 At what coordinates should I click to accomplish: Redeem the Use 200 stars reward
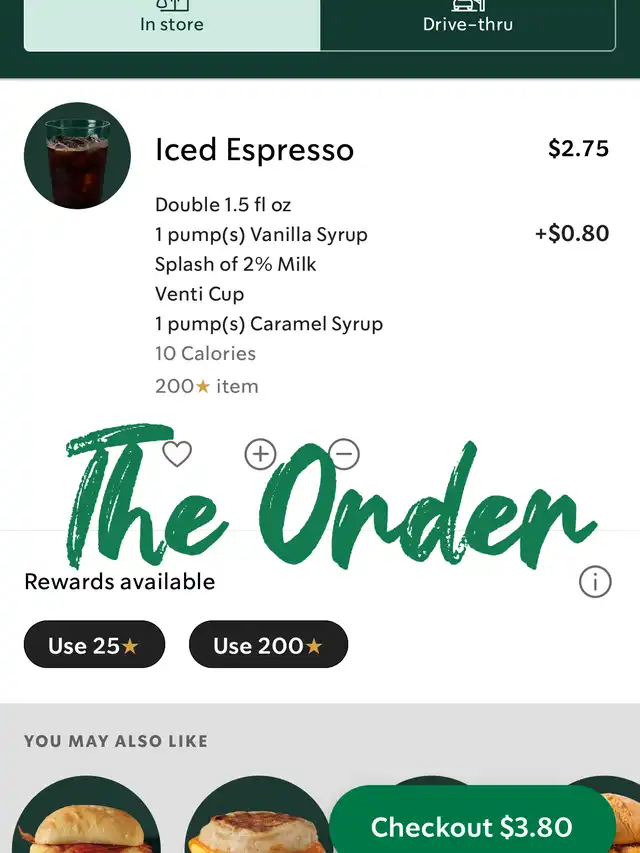pyautogui.click(x=268, y=645)
